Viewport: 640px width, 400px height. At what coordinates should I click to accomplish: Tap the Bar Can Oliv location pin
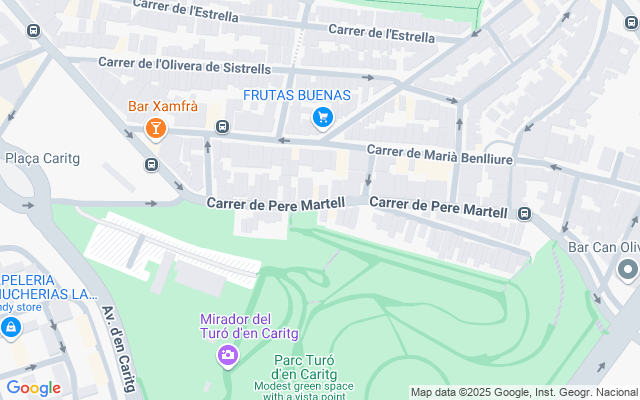(x=628, y=271)
